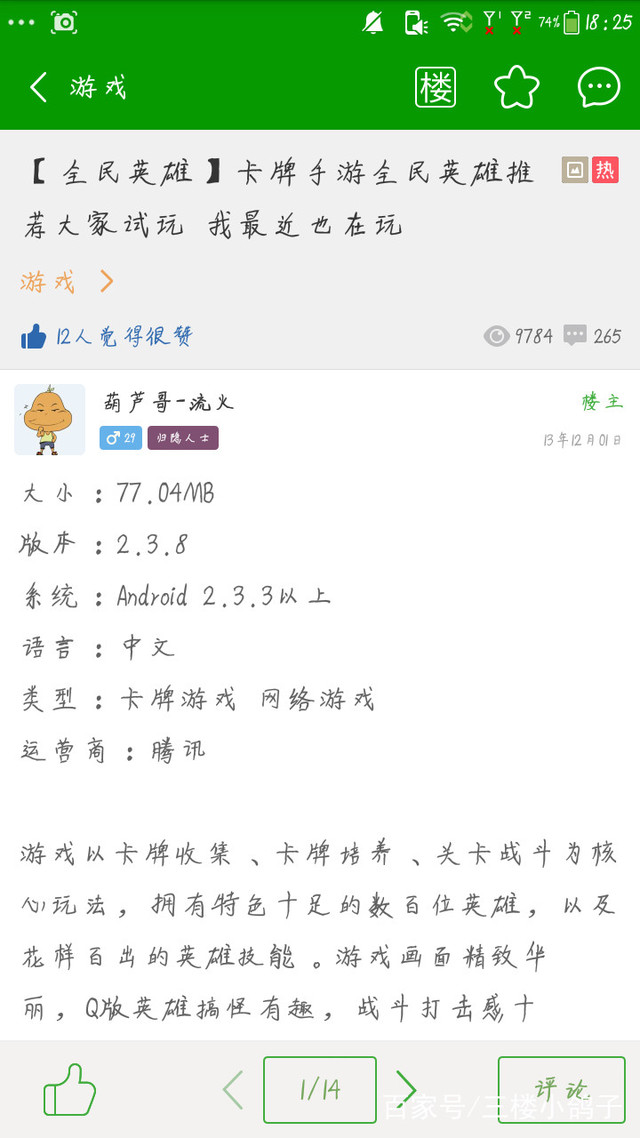Go back to the 游戏 forum
The width and height of the screenshot is (640, 1138).
[77, 87]
